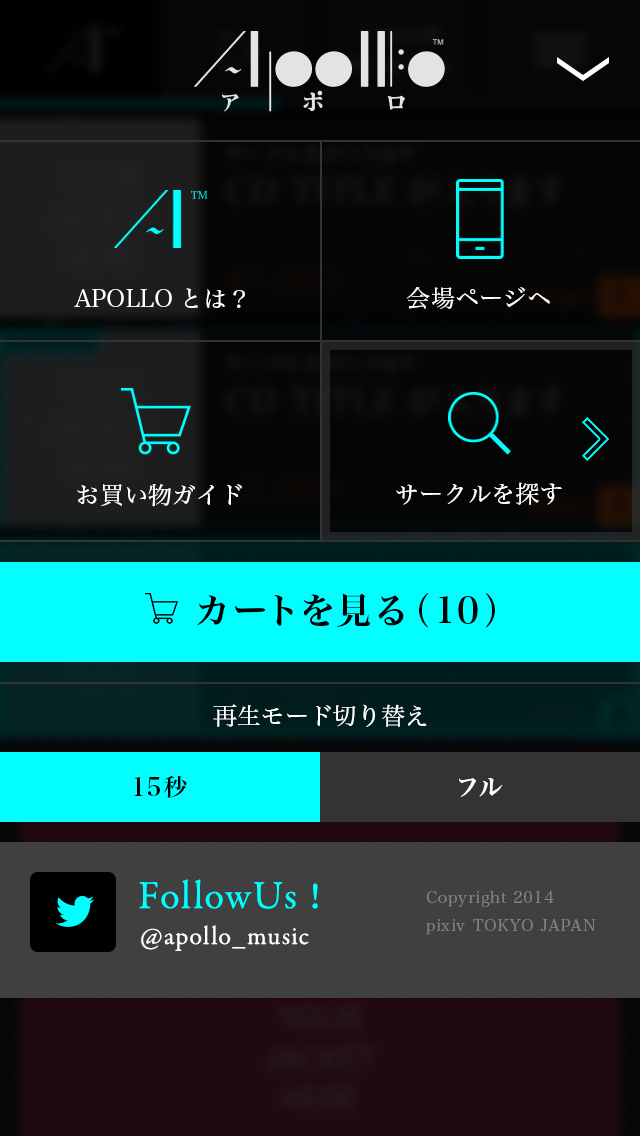Select the 15秒 playback mode

click(160, 787)
